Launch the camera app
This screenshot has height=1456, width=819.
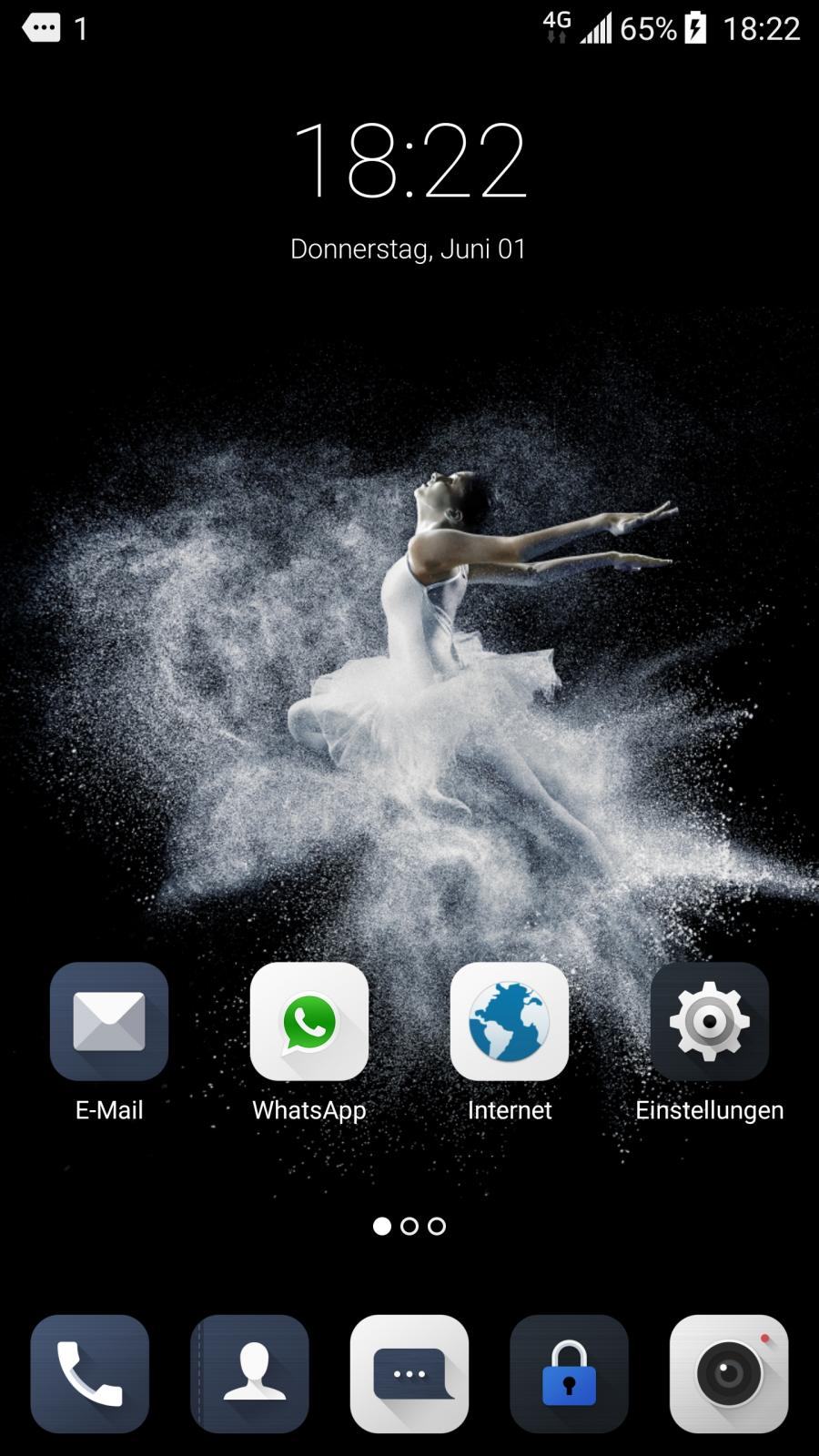729,1374
